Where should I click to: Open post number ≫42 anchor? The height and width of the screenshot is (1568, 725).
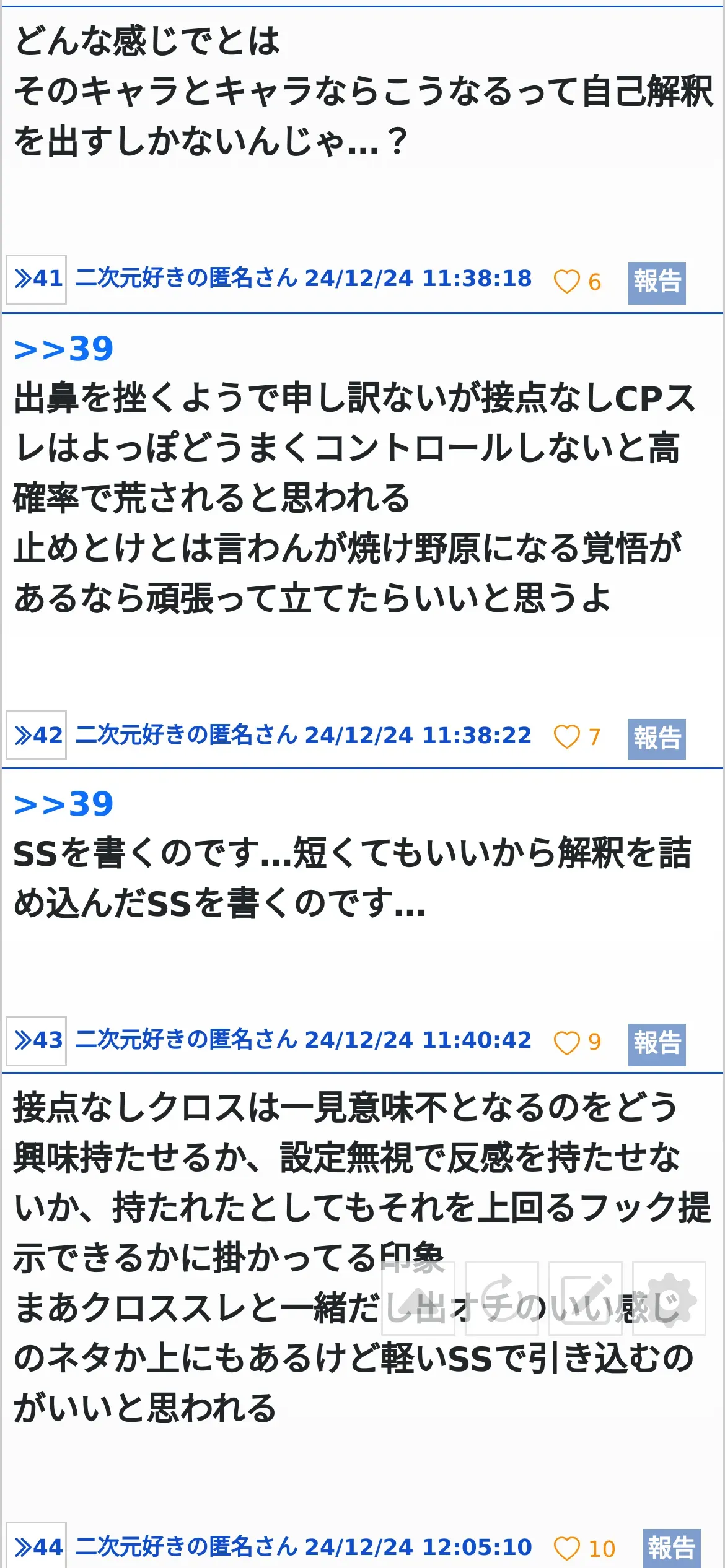[x=37, y=735]
